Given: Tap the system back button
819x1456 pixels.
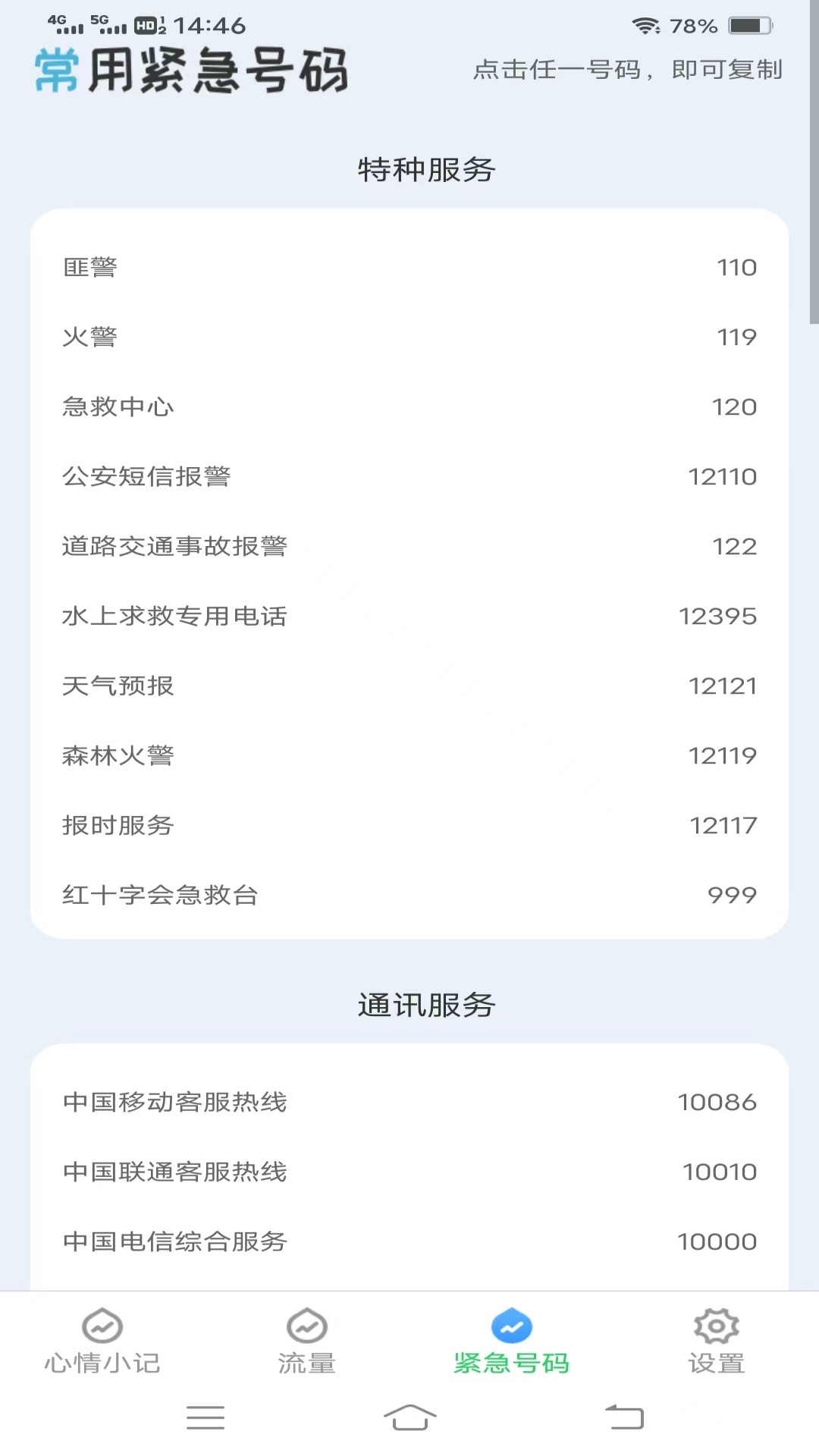Looking at the screenshot, I should coord(624,1417).
